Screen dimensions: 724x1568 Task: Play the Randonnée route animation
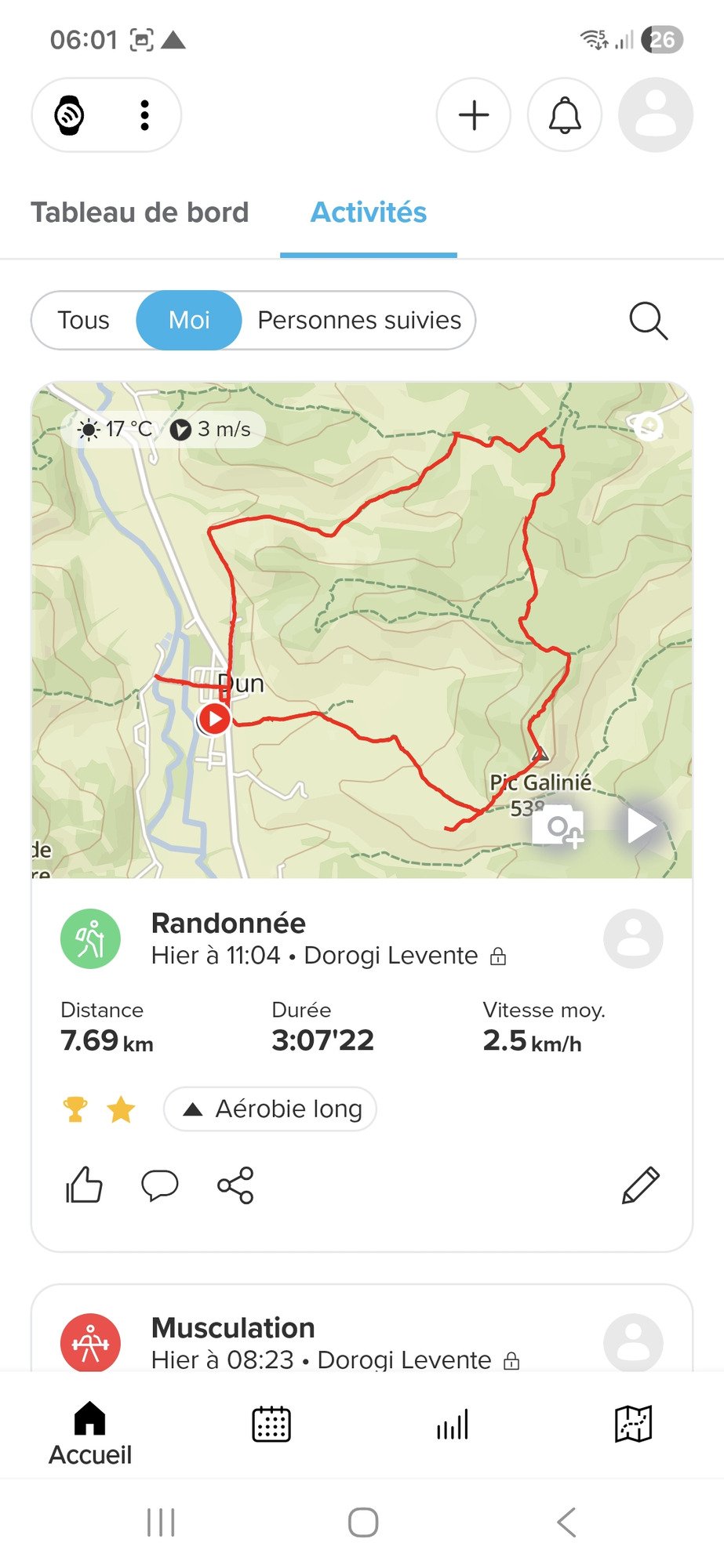coord(641,826)
